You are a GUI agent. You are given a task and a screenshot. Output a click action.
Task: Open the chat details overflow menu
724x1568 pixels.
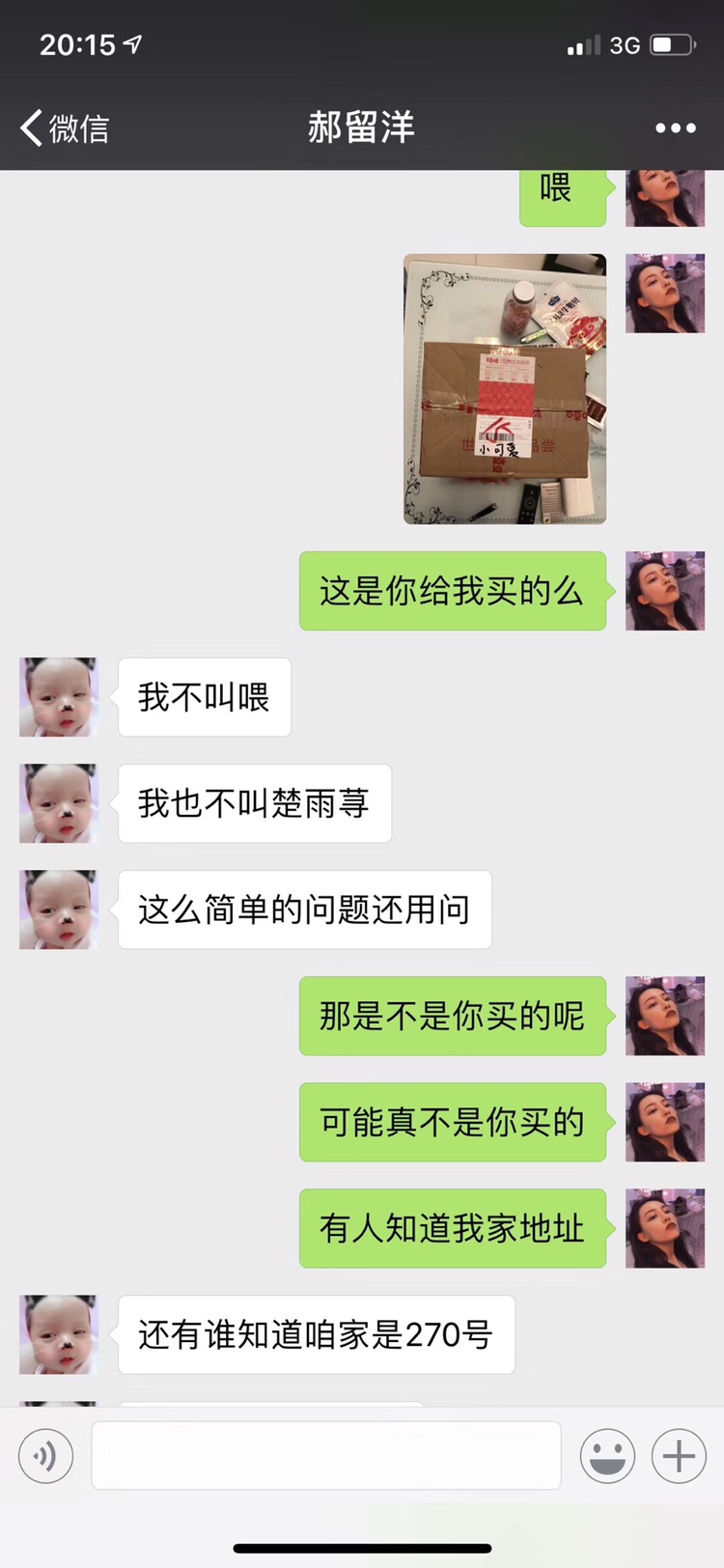(675, 127)
